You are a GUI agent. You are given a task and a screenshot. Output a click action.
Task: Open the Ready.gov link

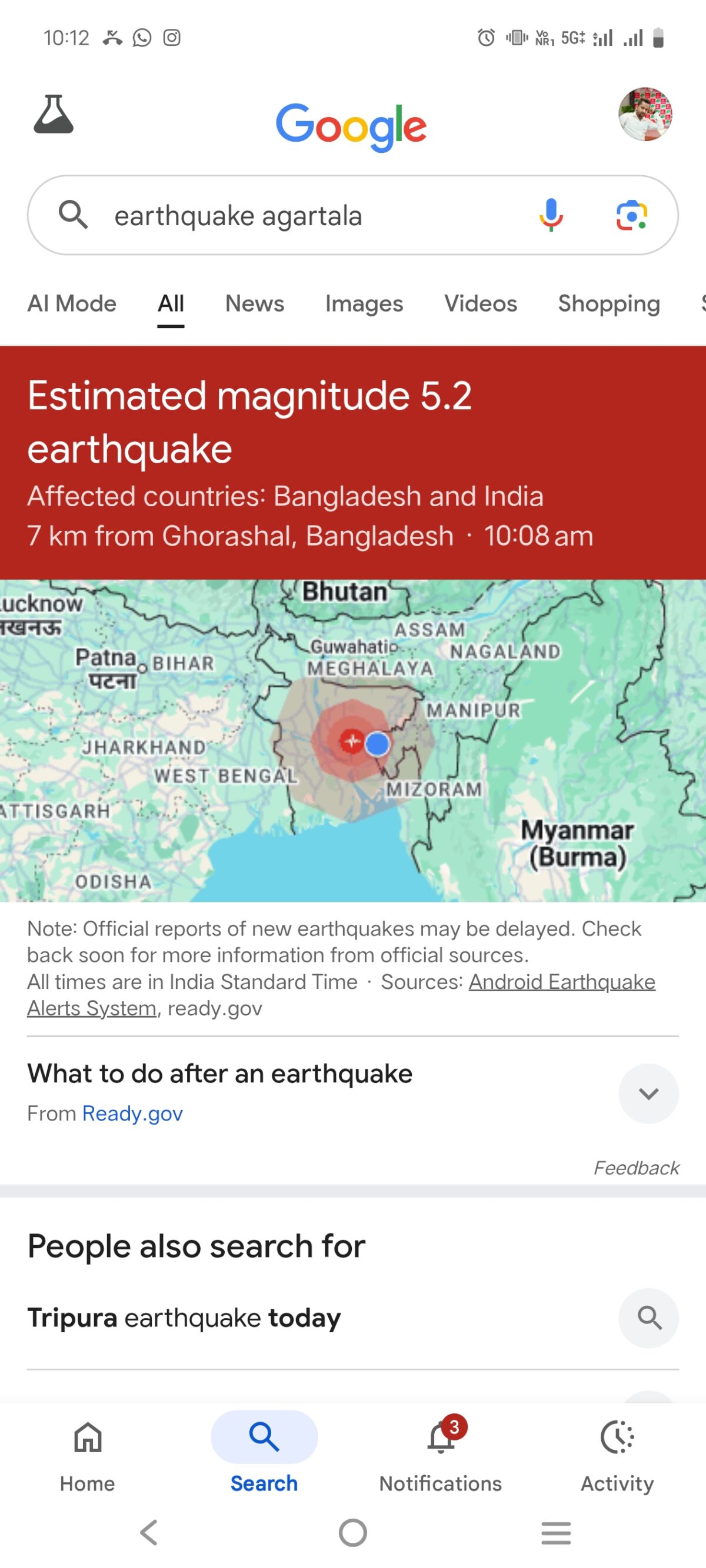click(132, 1113)
